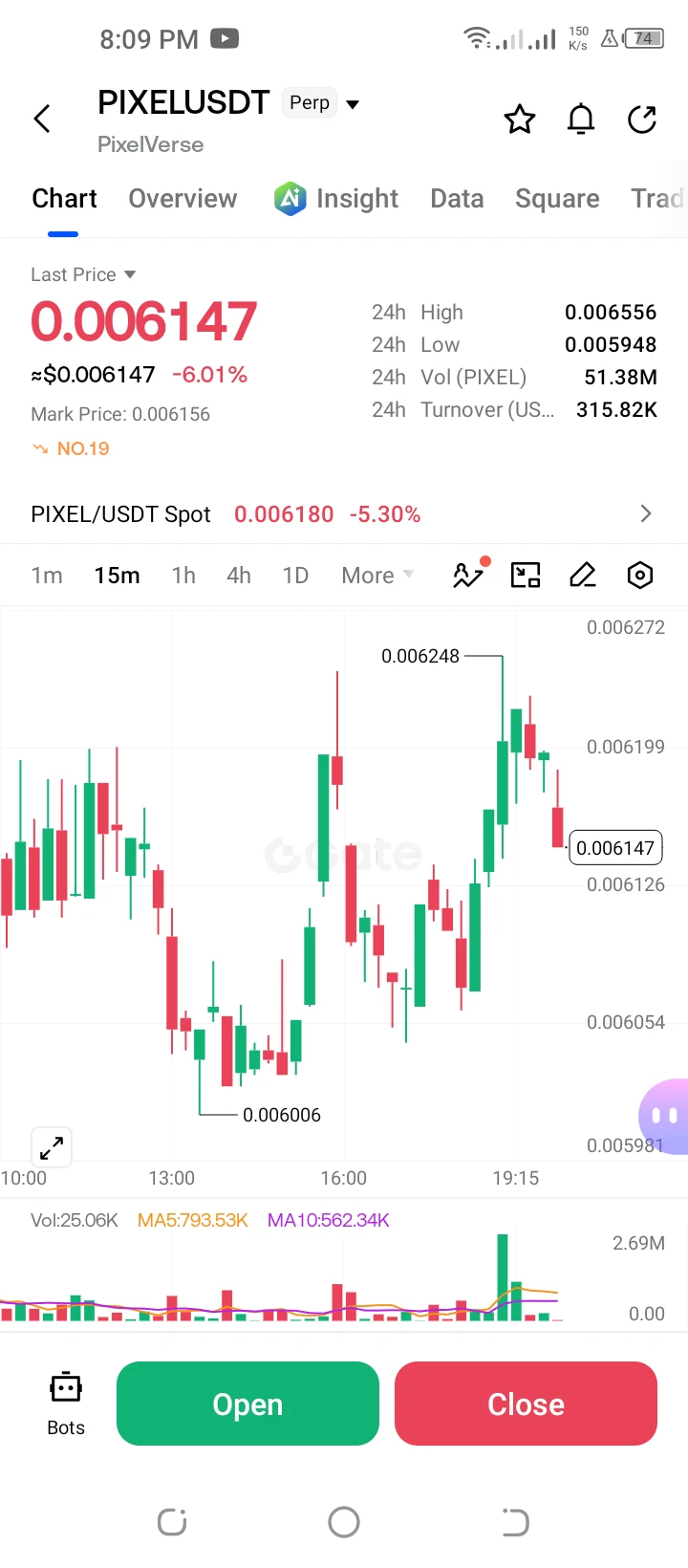Go to the Square tab
The width and height of the screenshot is (688, 1568).
coord(557,199)
